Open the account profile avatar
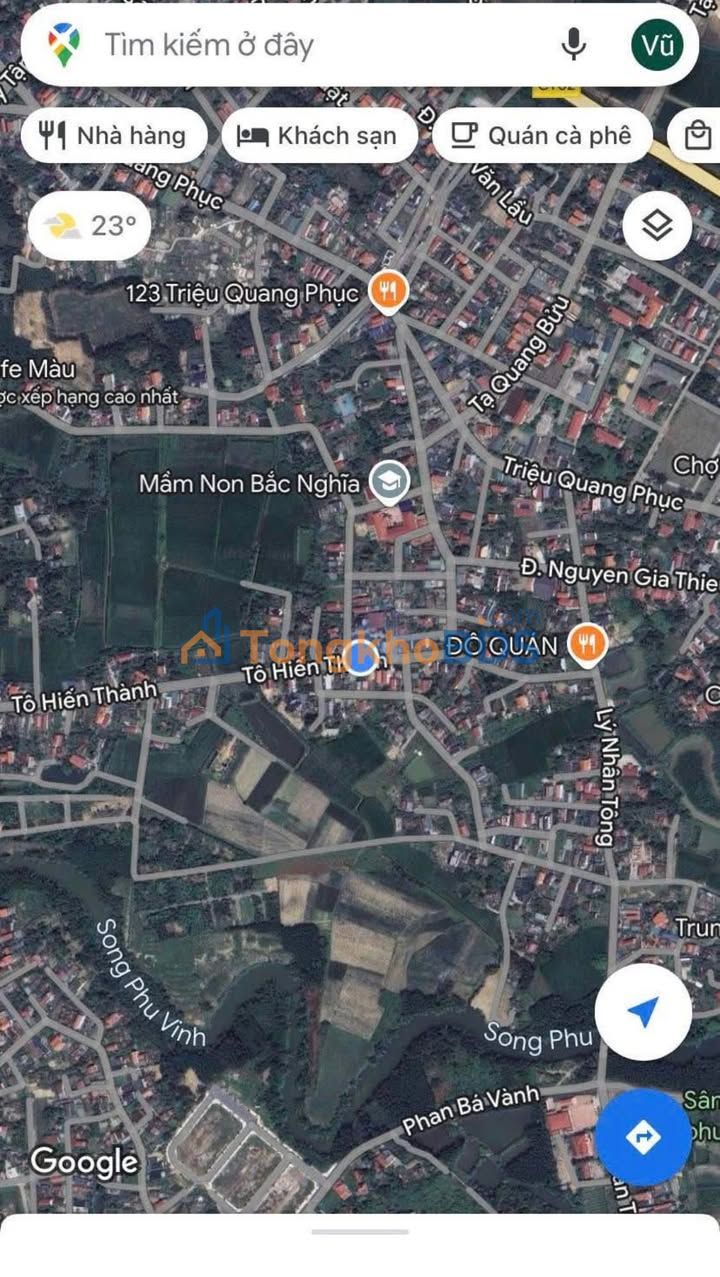The width and height of the screenshot is (720, 1277). [x=657, y=45]
